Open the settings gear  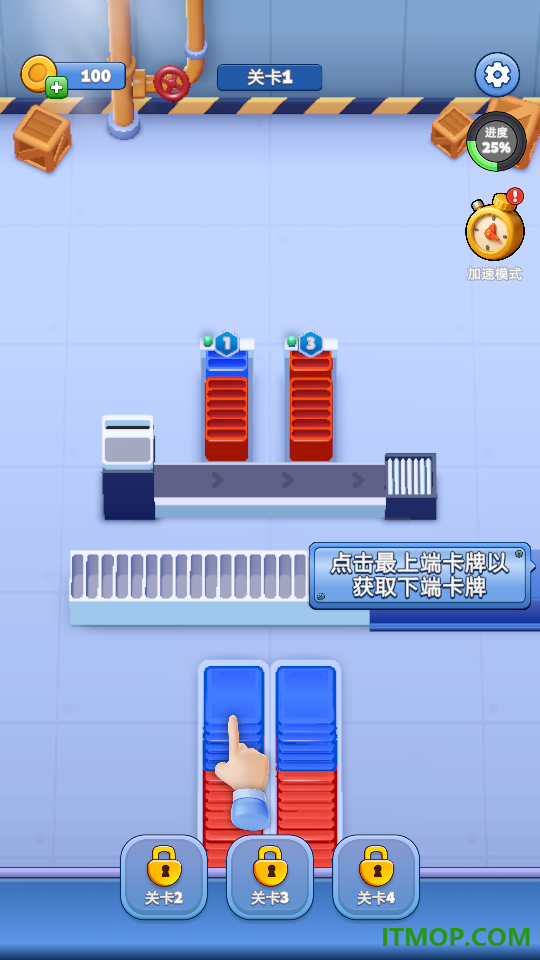[497, 75]
